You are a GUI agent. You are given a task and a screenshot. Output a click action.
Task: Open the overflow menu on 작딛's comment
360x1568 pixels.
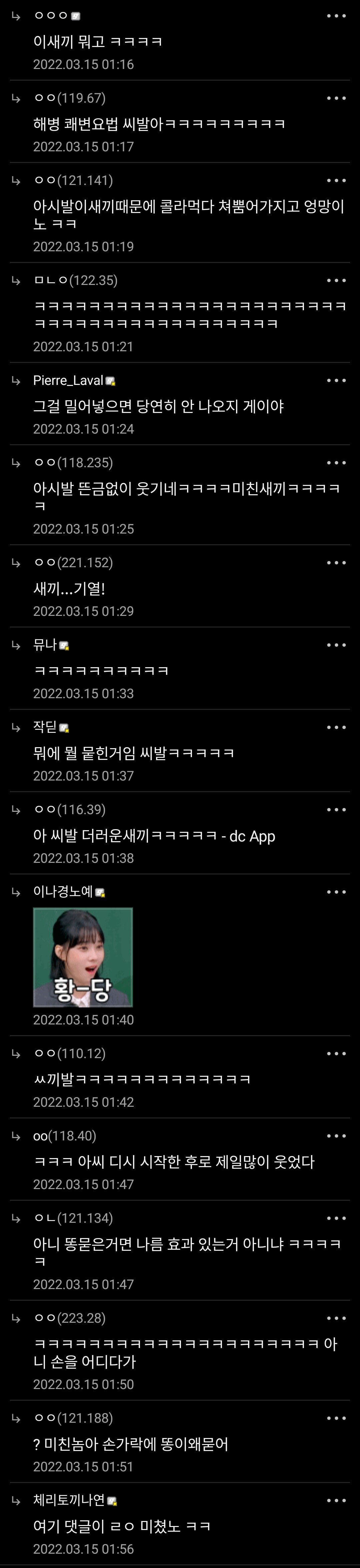pos(336,728)
